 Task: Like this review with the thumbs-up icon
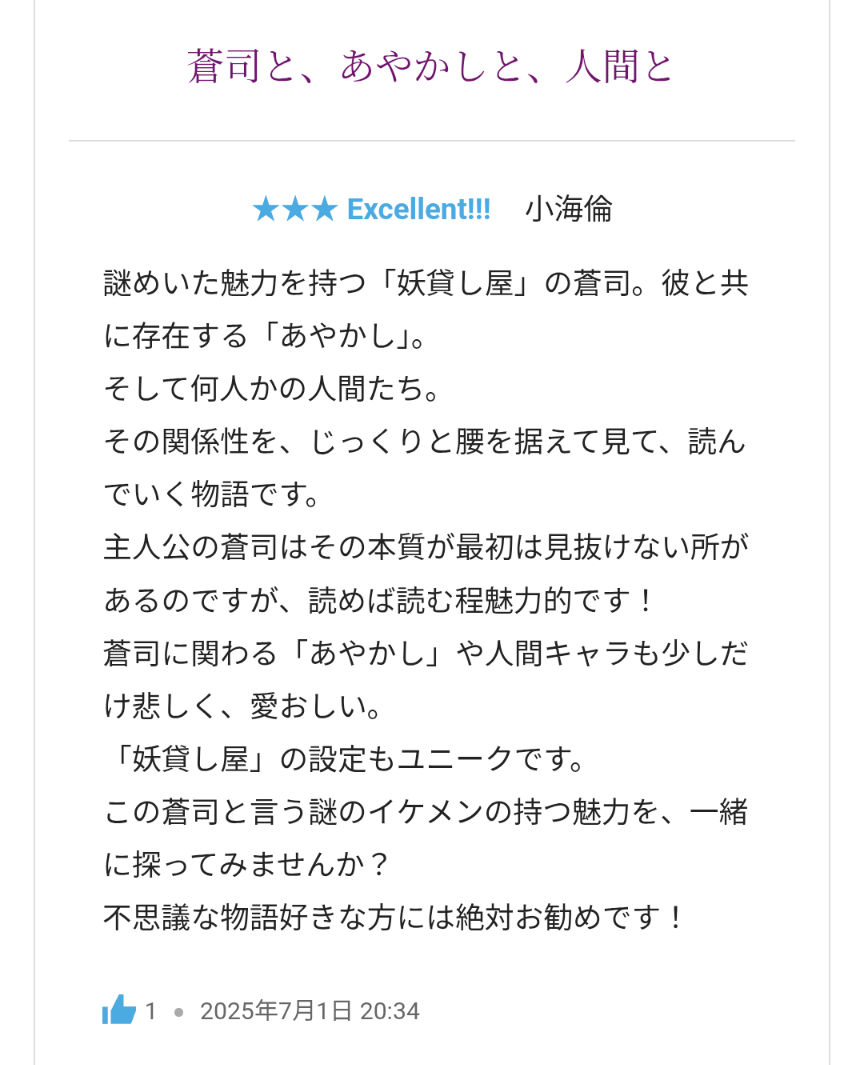[x=119, y=1010]
